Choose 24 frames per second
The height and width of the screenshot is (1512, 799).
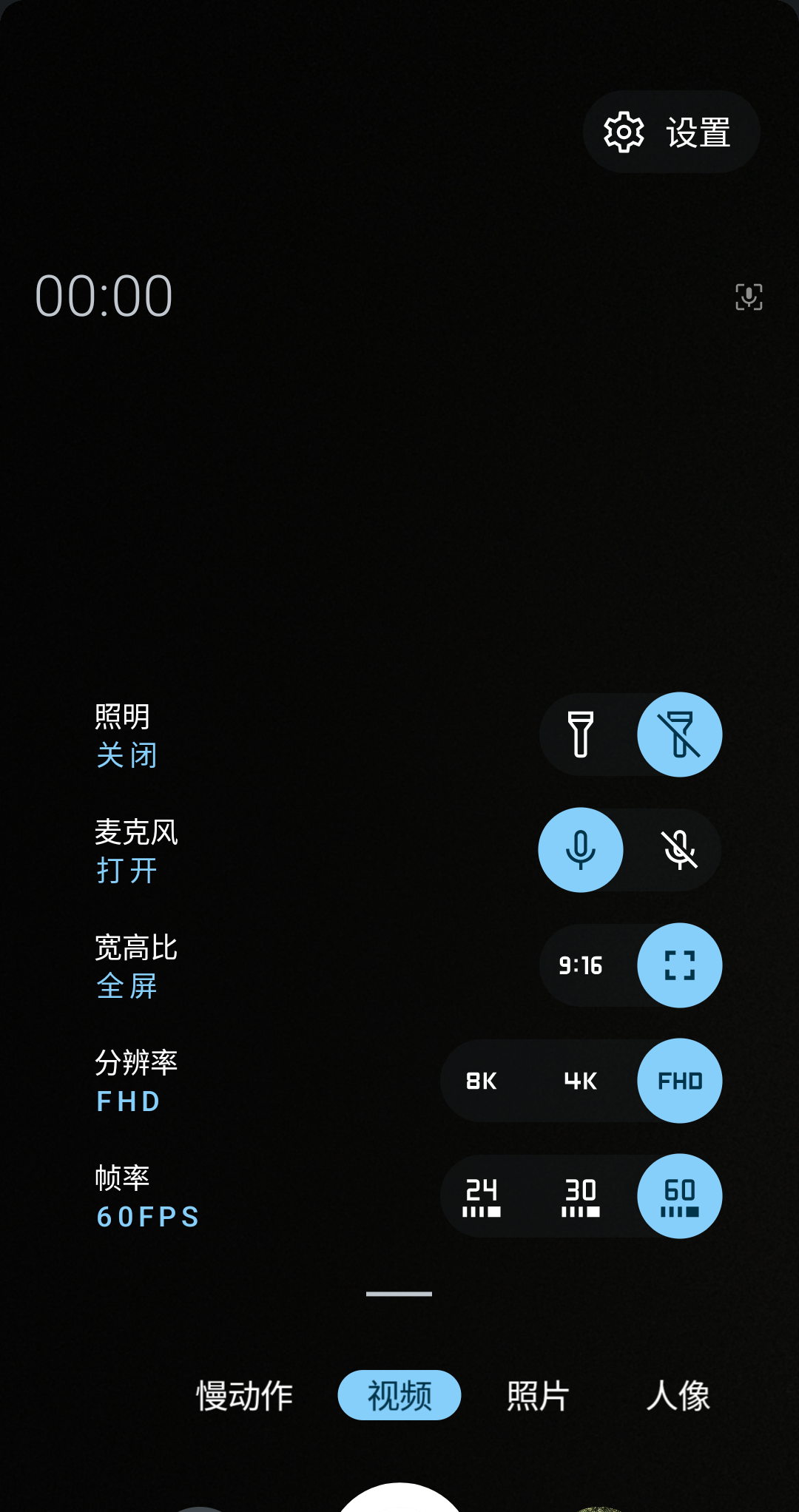coord(482,1196)
